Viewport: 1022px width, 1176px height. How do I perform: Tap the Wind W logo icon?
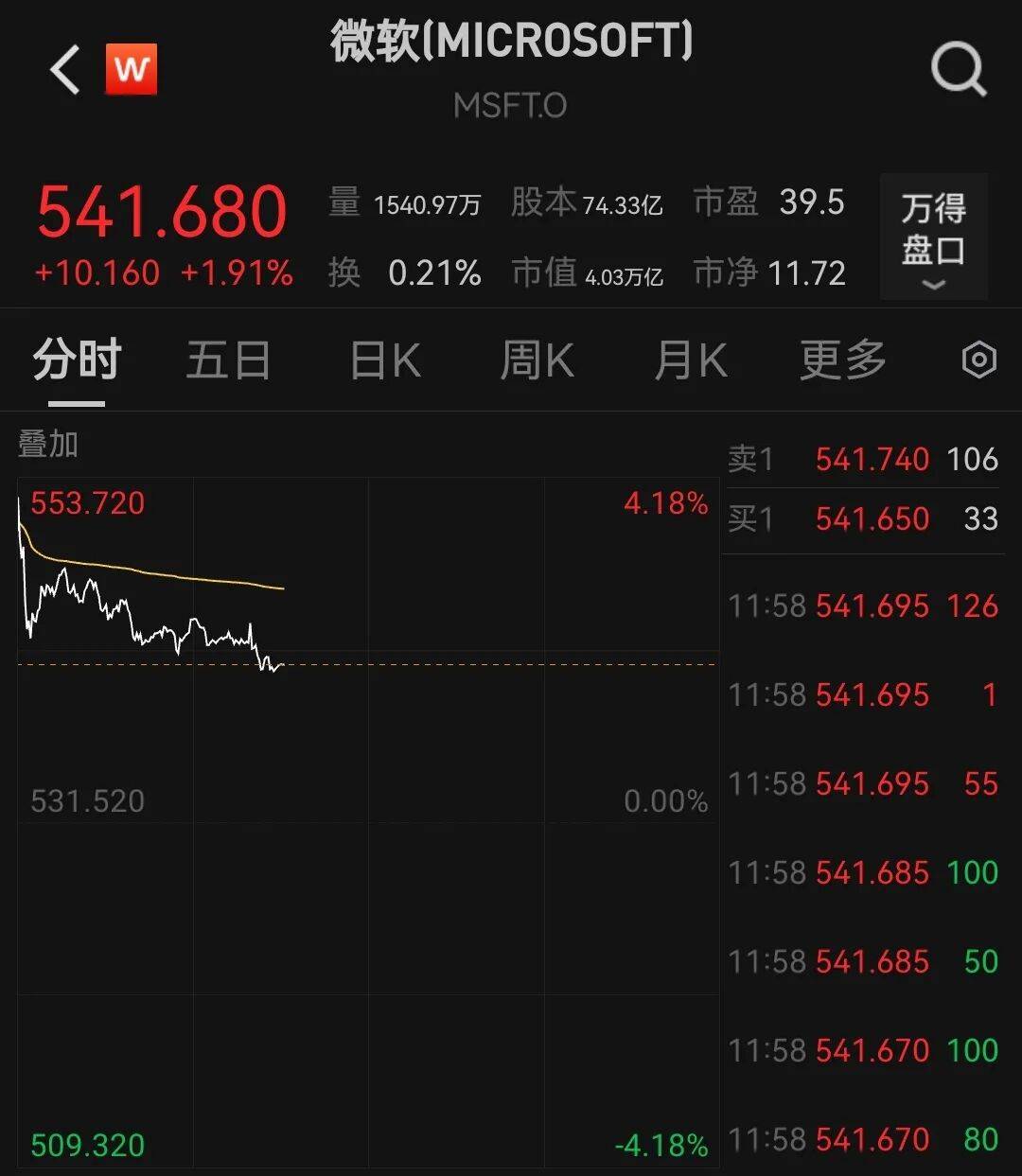[131, 68]
